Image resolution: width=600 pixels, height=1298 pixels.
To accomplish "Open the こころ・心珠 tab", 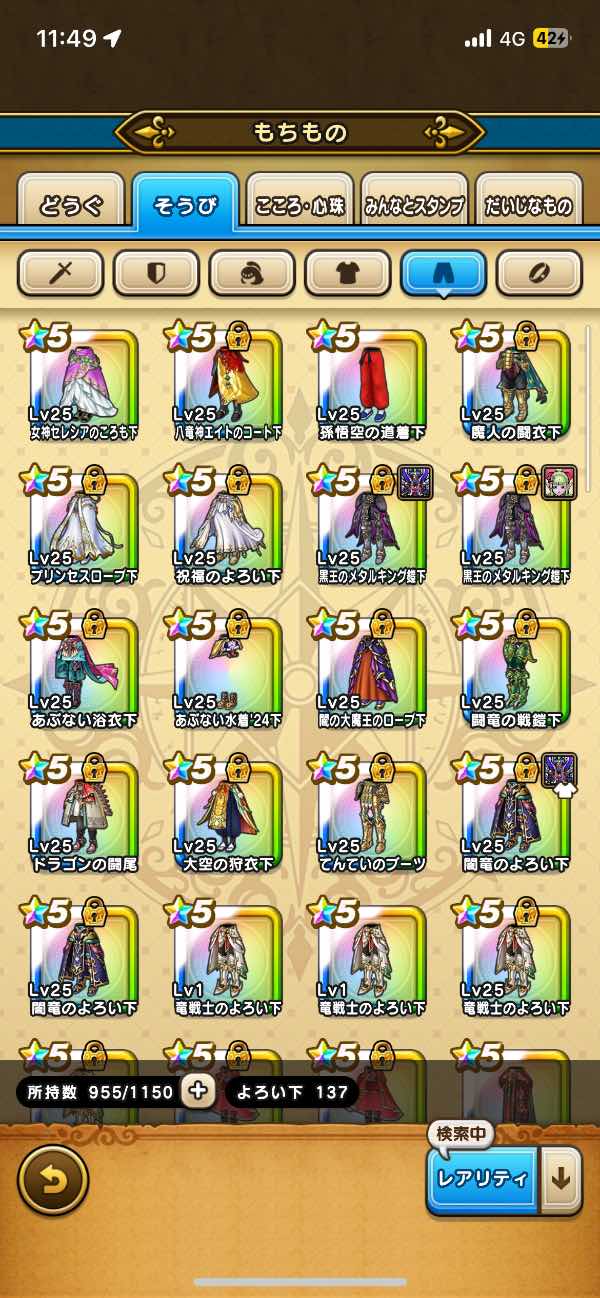I will (x=300, y=206).
